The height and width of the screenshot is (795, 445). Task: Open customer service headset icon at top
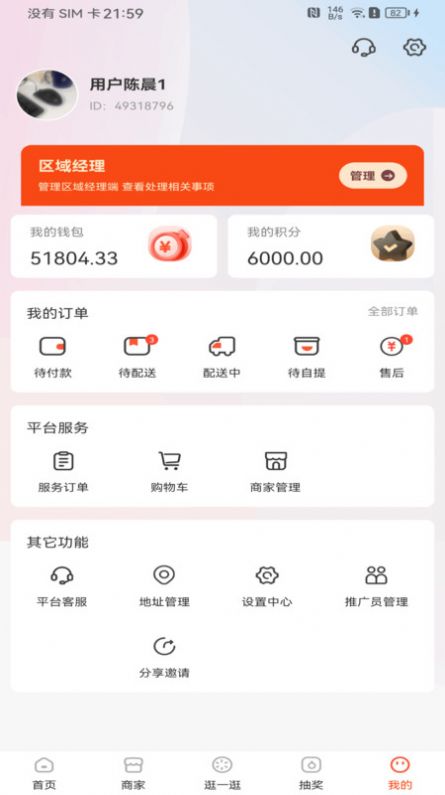(x=364, y=48)
